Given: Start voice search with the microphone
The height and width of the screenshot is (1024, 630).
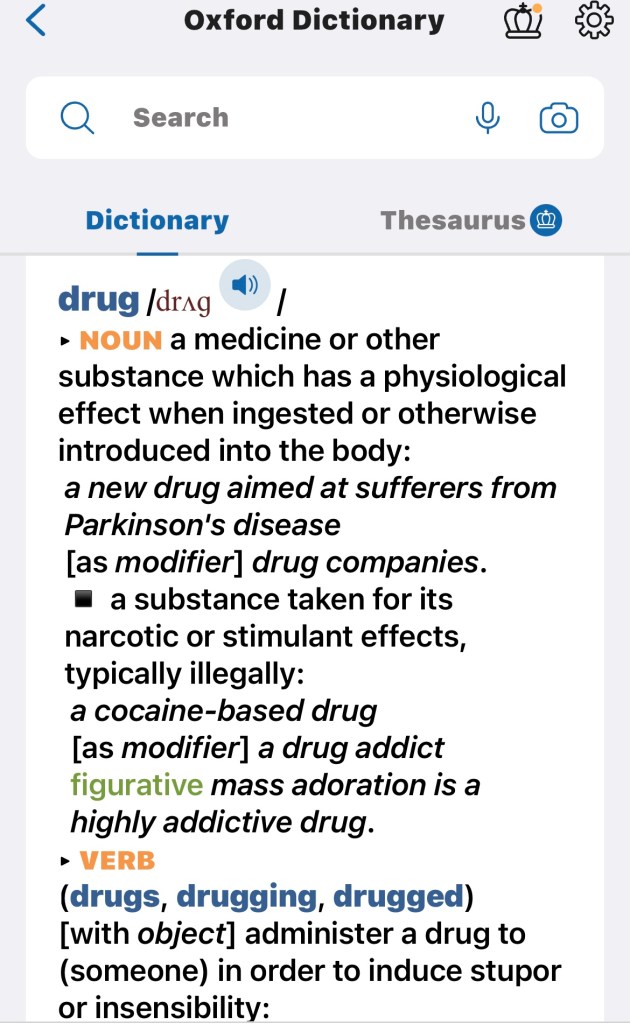Looking at the screenshot, I should tap(488, 118).
